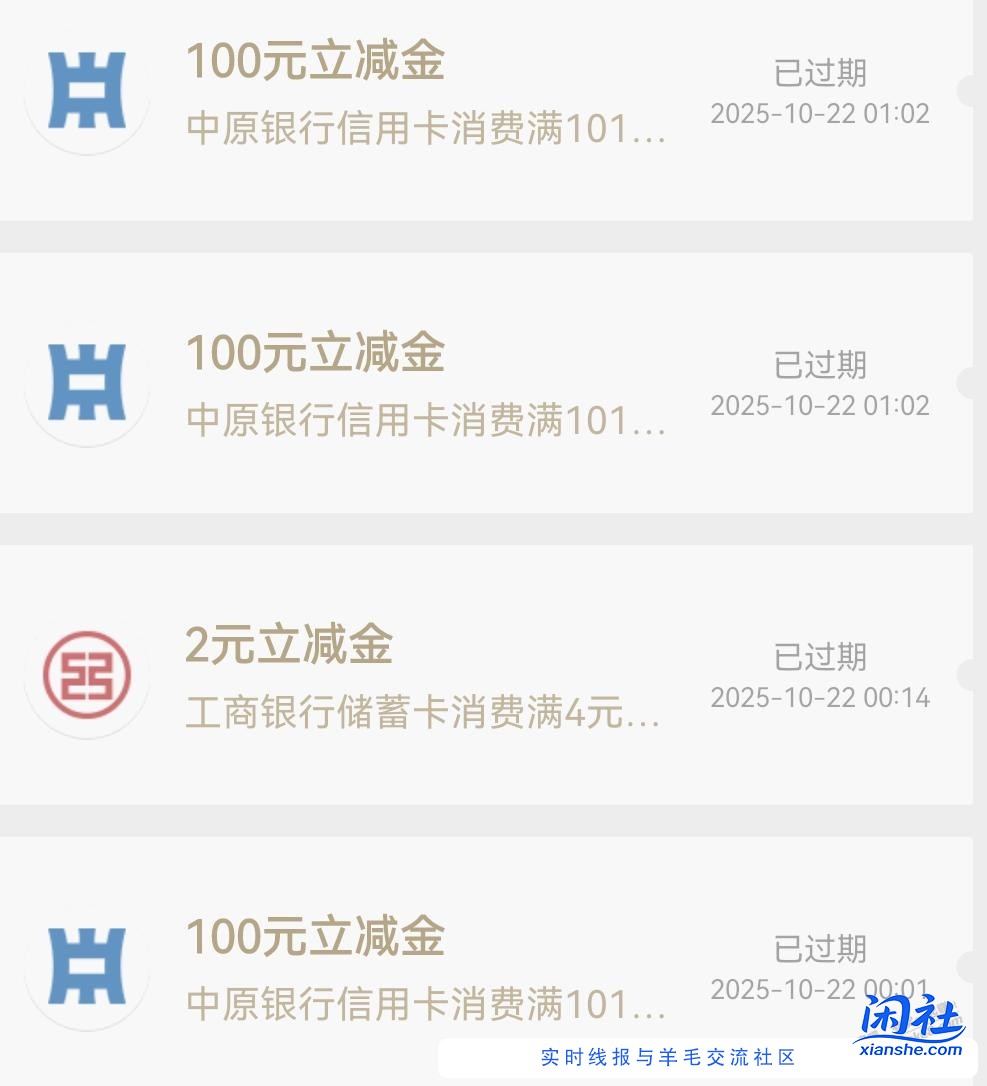Expand the bottom coupon's truncated details
987x1086 pixels.
[424, 998]
